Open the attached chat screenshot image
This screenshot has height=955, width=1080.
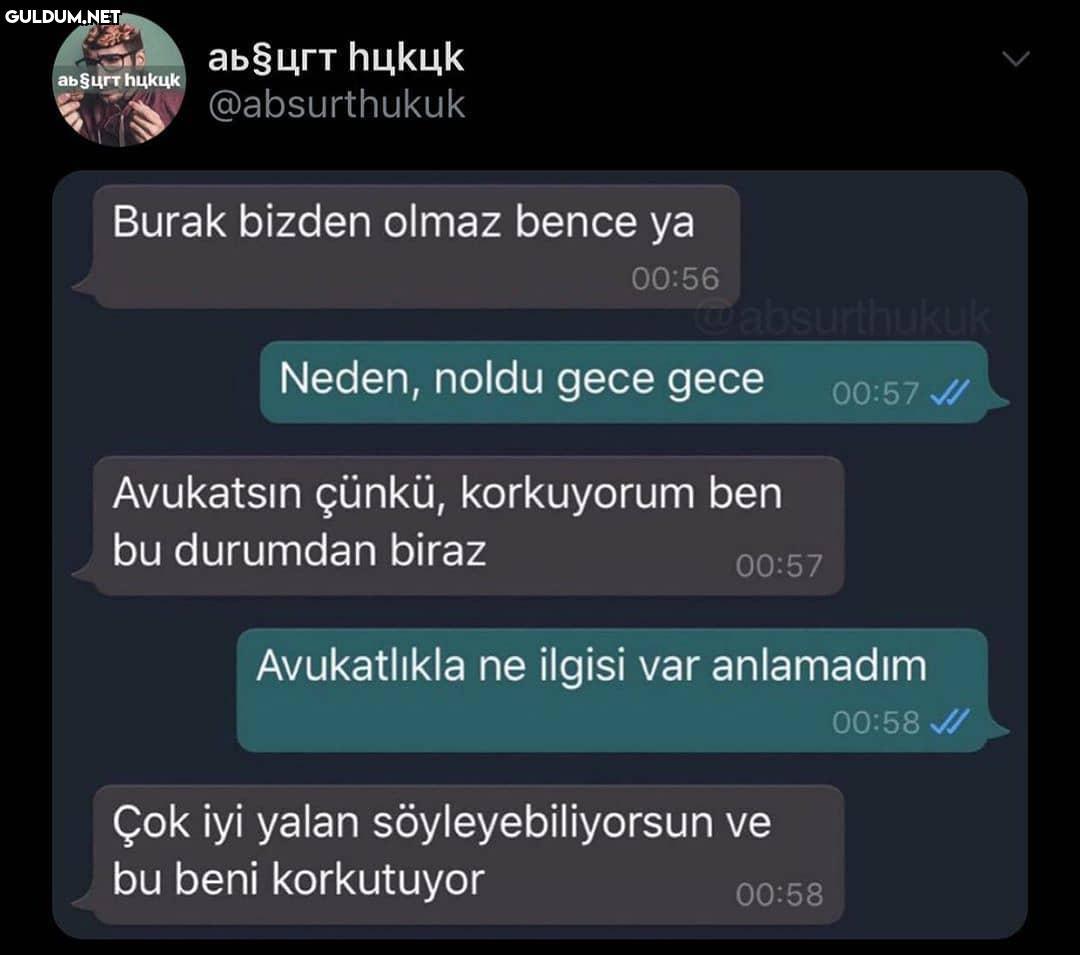coord(540,555)
